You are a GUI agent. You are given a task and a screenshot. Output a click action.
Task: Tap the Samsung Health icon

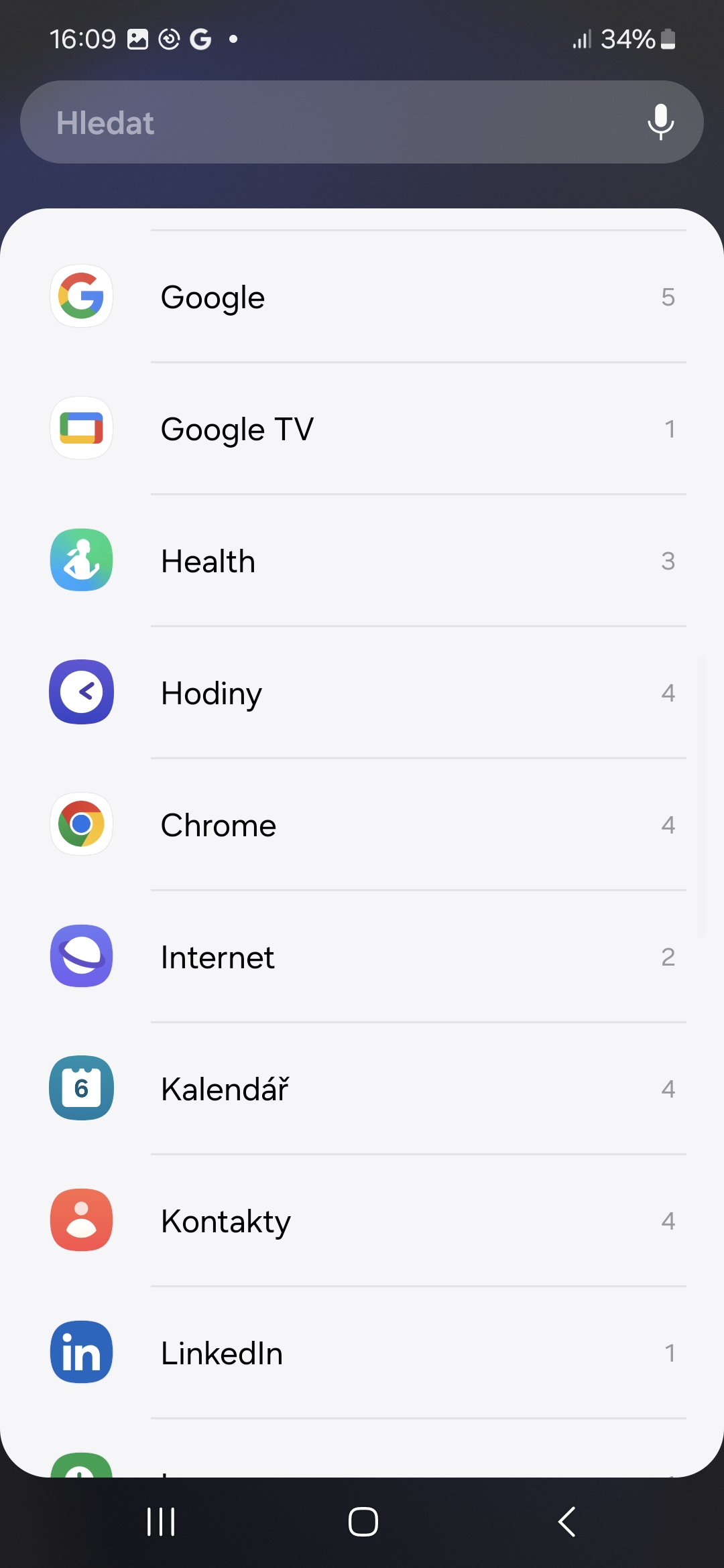click(x=81, y=560)
